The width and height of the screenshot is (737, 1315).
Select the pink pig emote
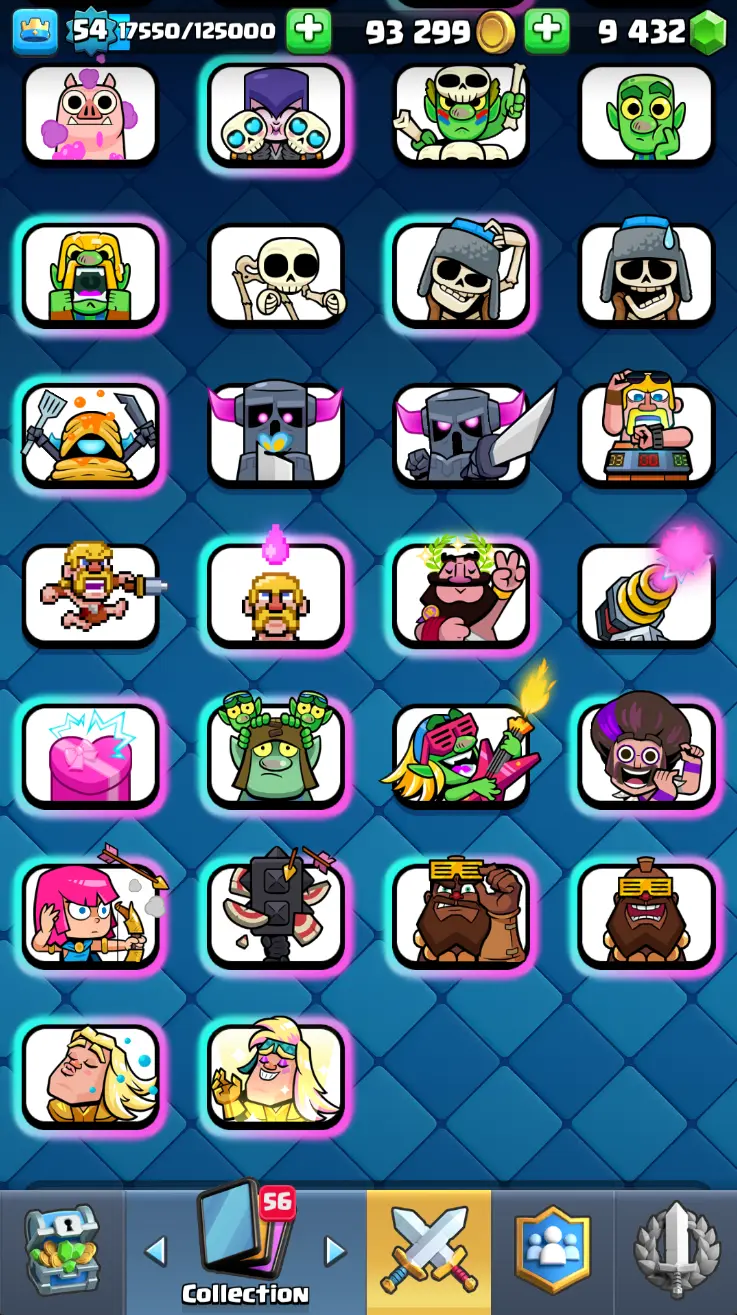[x=90, y=114]
